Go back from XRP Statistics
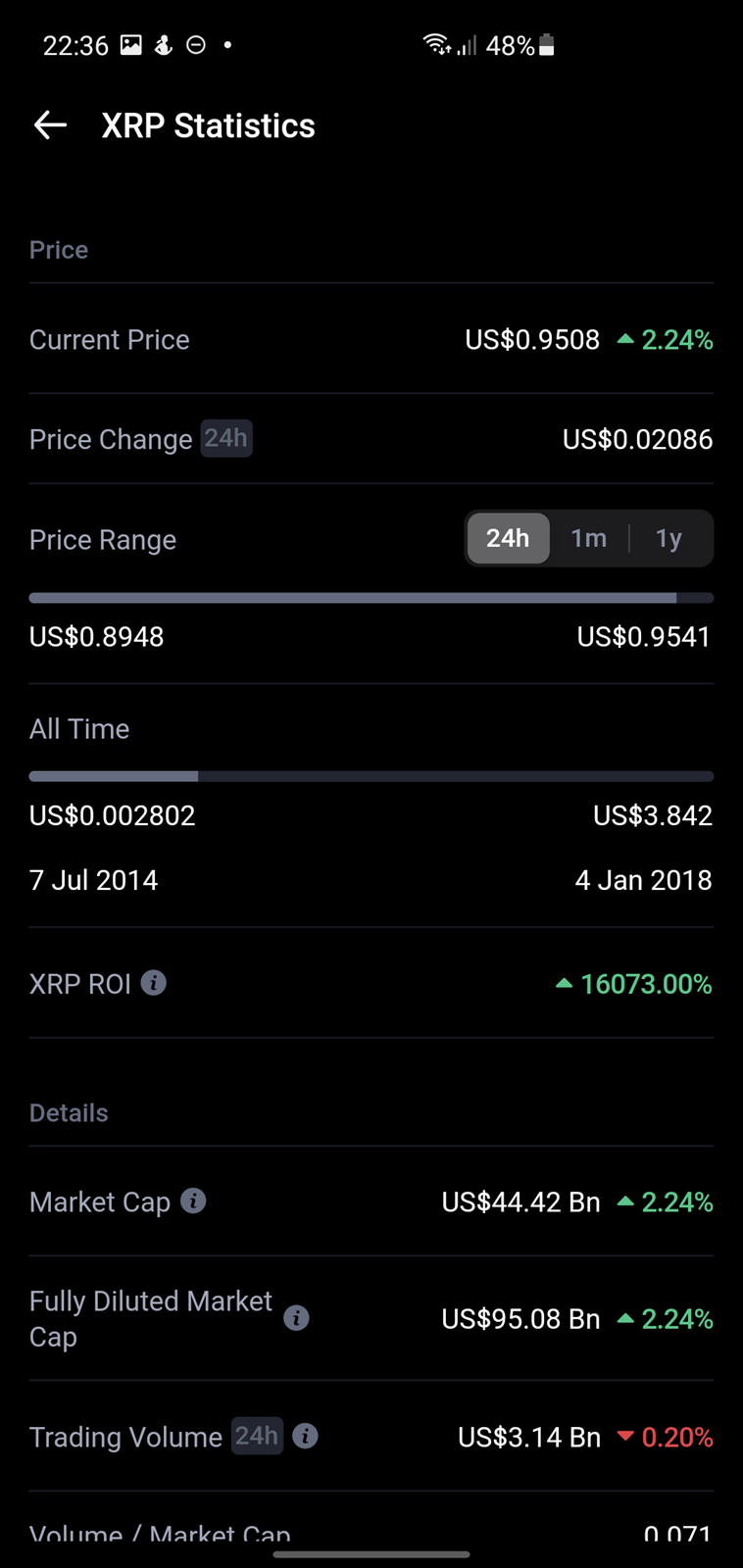 pos(50,125)
